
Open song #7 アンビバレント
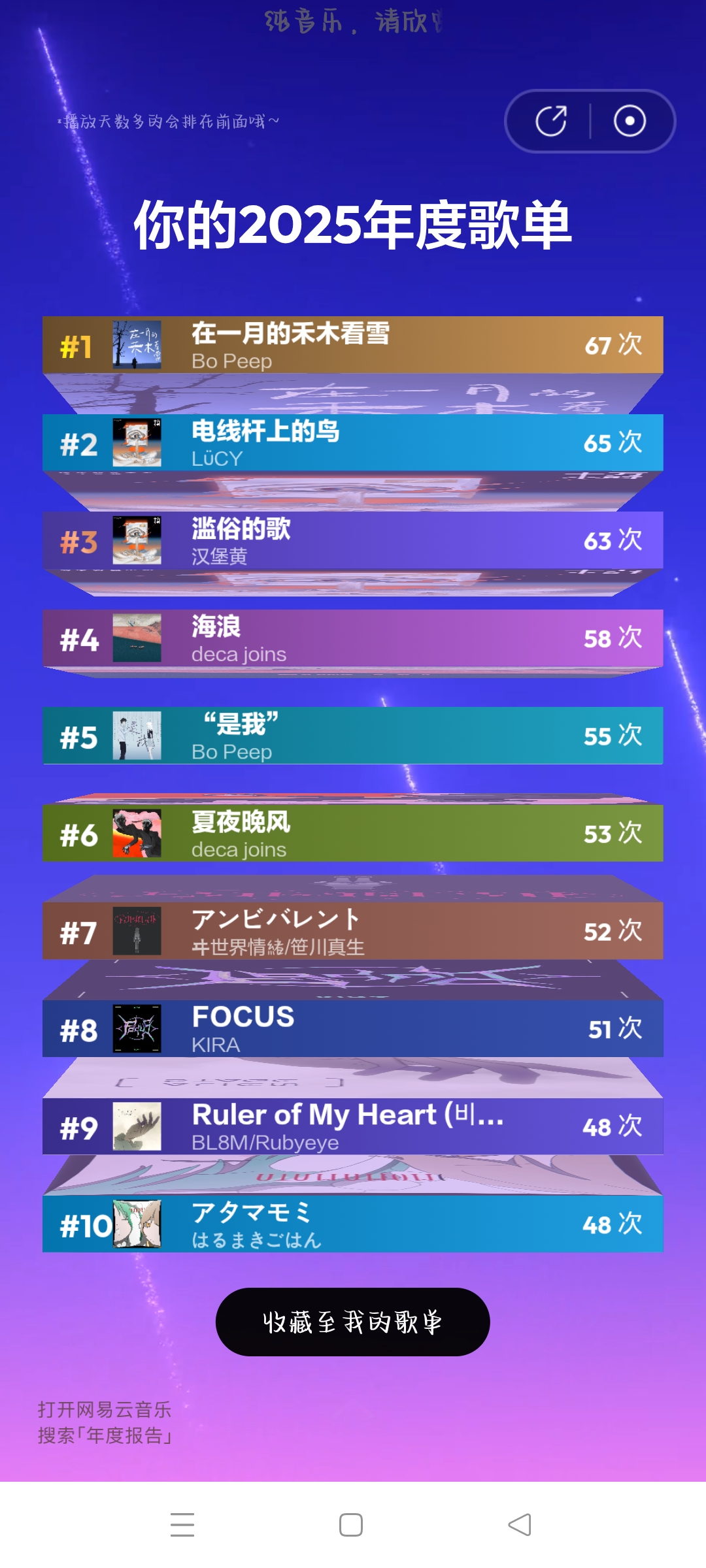click(x=353, y=931)
